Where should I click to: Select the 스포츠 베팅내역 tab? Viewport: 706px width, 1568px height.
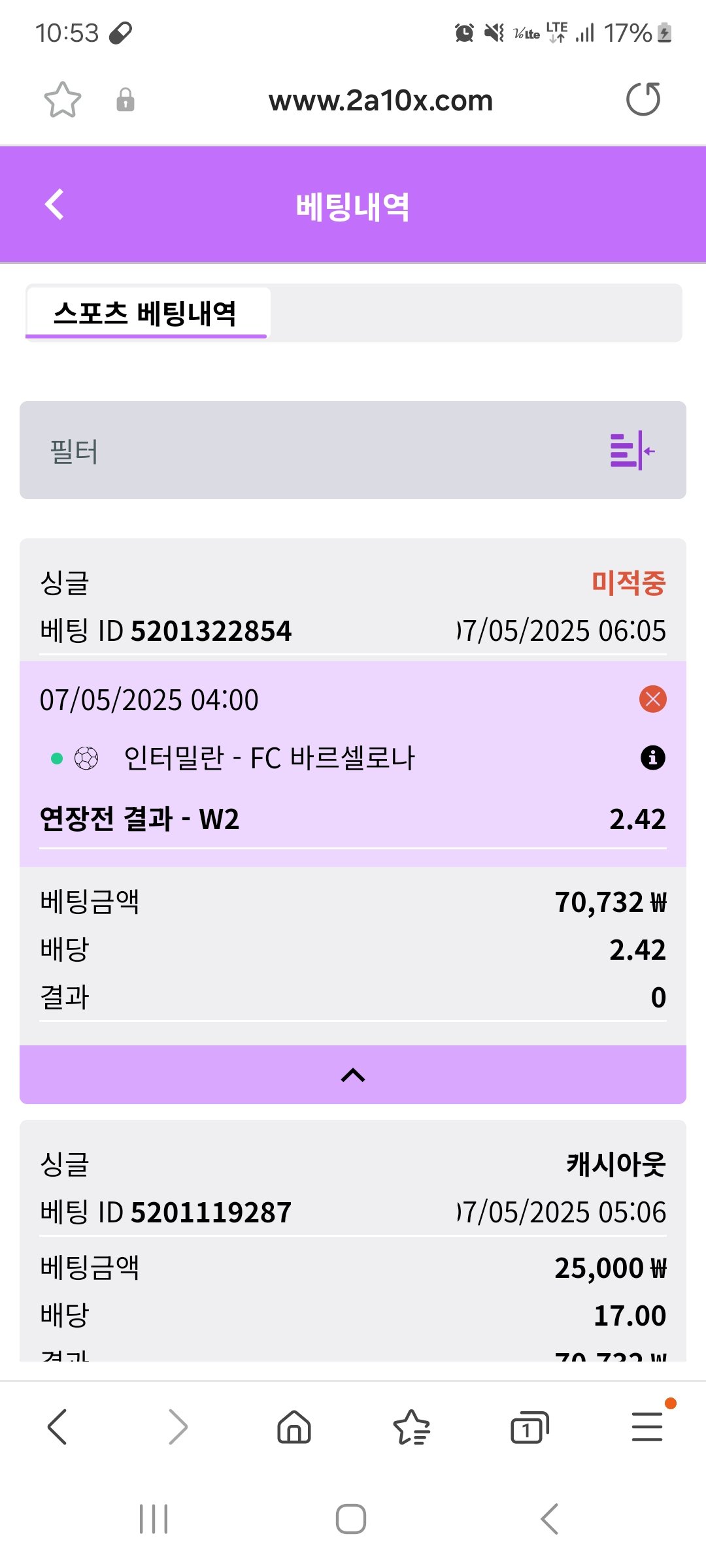point(146,314)
